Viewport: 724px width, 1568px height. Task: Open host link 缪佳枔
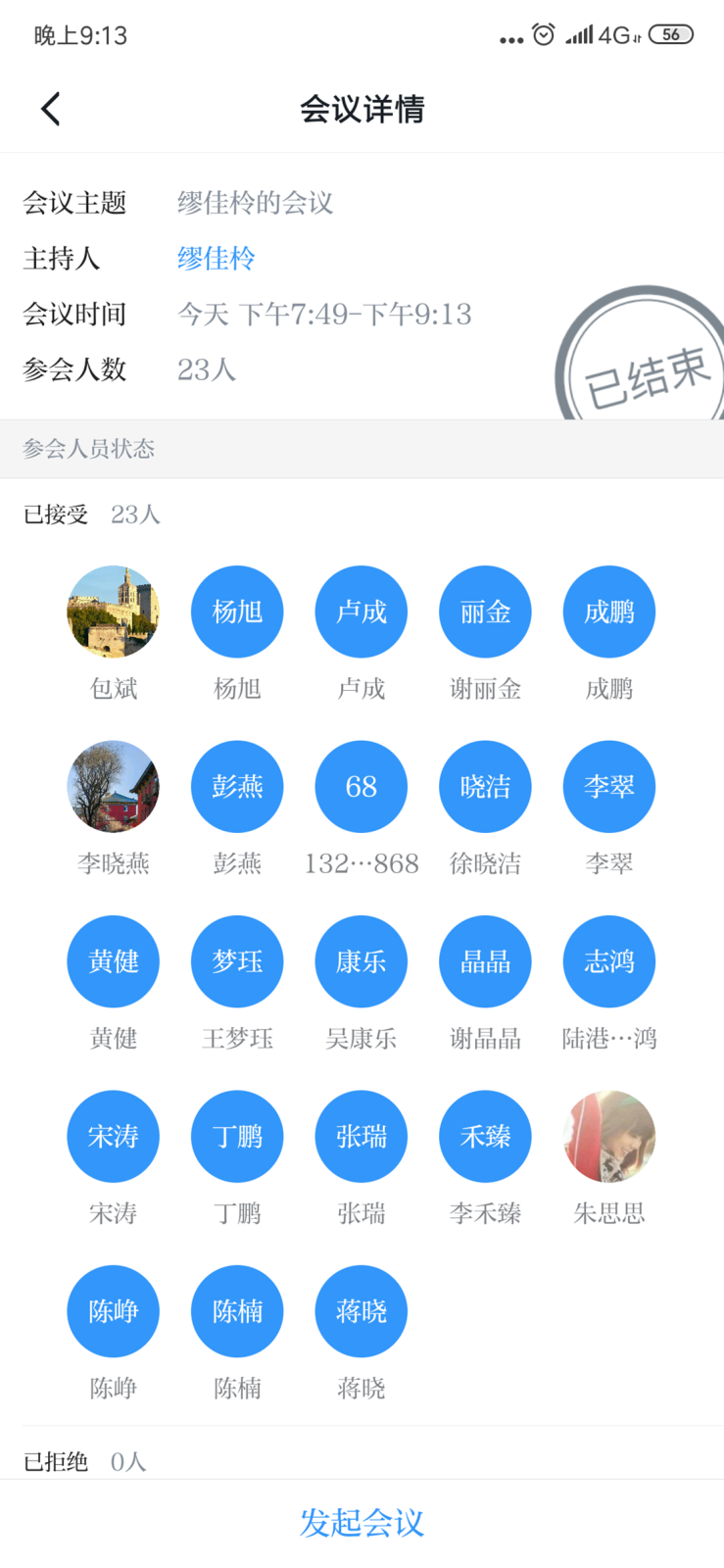click(x=215, y=258)
